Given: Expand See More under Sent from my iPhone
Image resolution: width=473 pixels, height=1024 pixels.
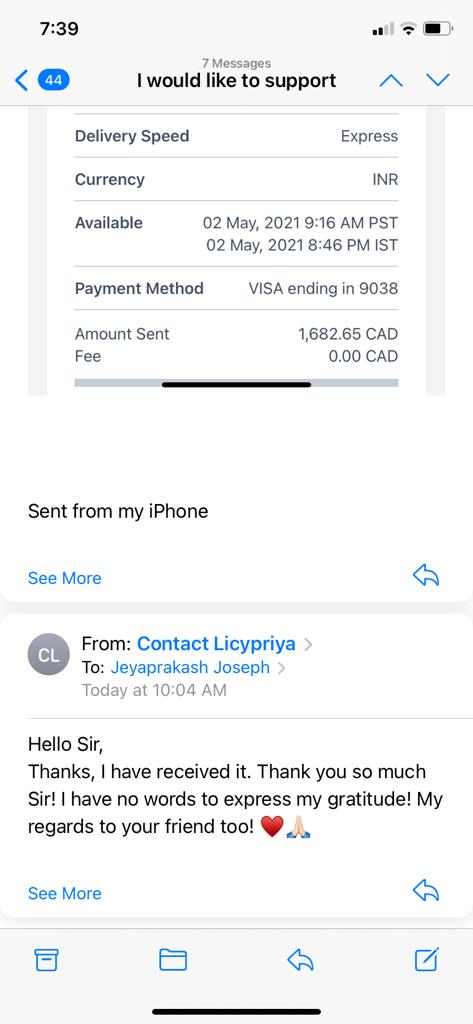Looking at the screenshot, I should [65, 578].
